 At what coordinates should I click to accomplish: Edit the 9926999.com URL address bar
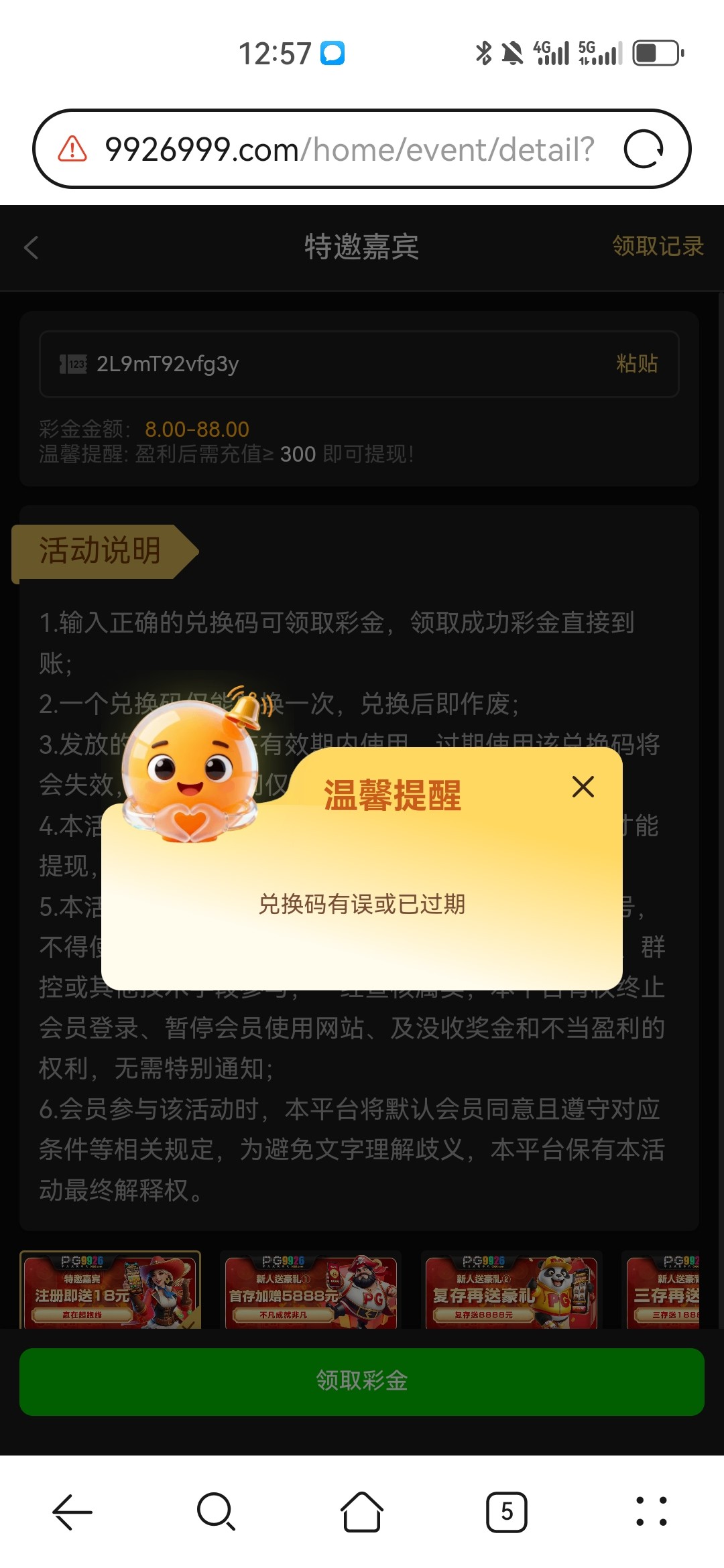[x=349, y=149]
